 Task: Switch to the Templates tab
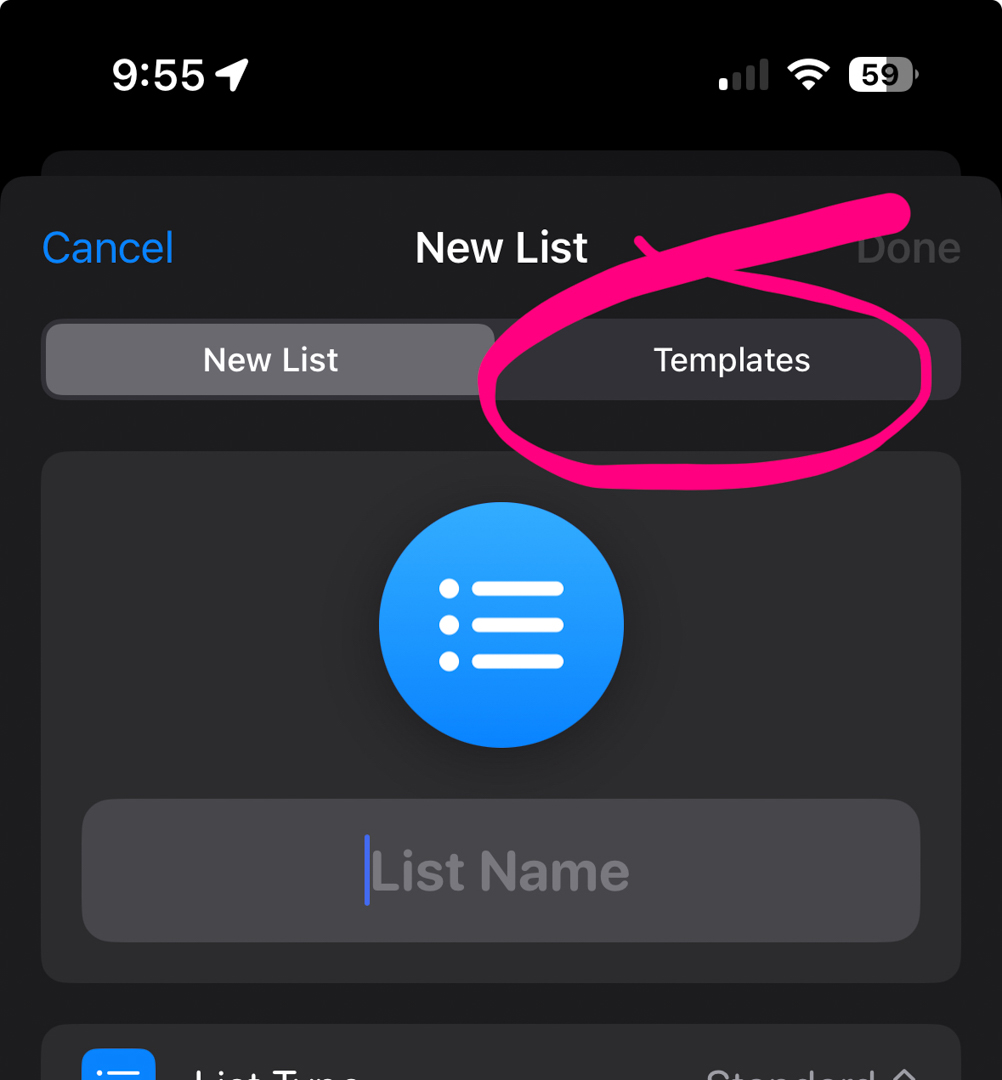(731, 360)
